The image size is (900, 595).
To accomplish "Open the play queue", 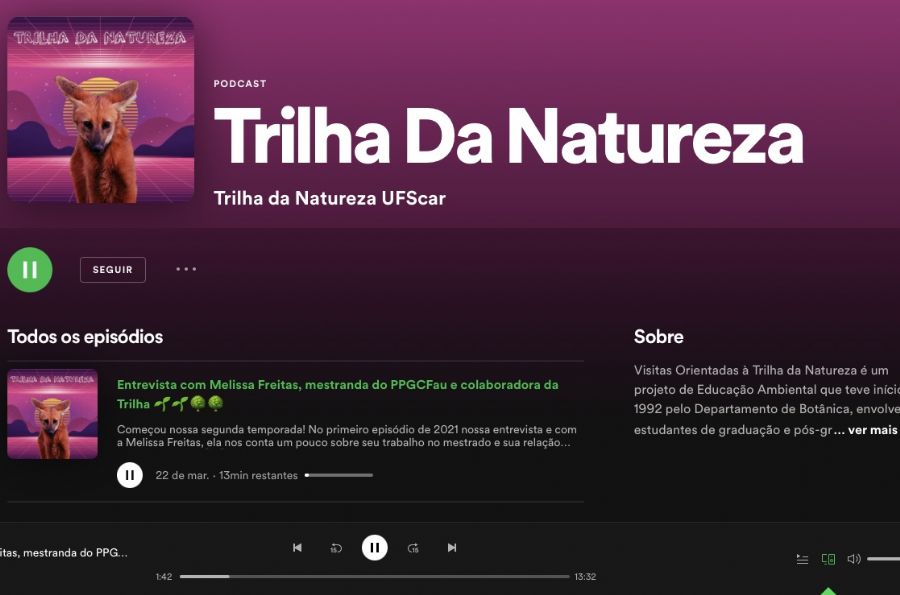I will [x=802, y=559].
